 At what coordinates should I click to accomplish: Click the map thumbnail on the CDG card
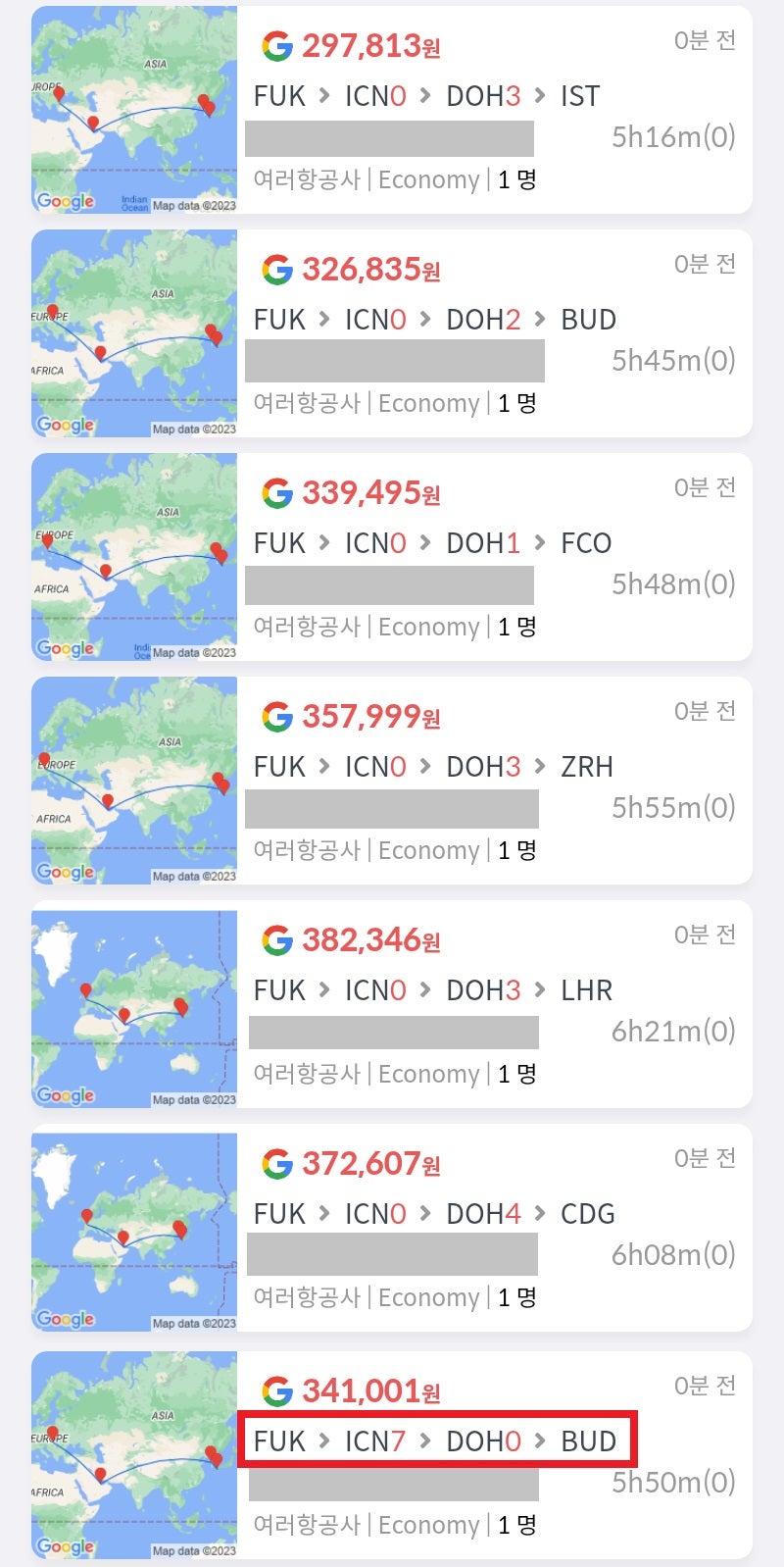[134, 1234]
